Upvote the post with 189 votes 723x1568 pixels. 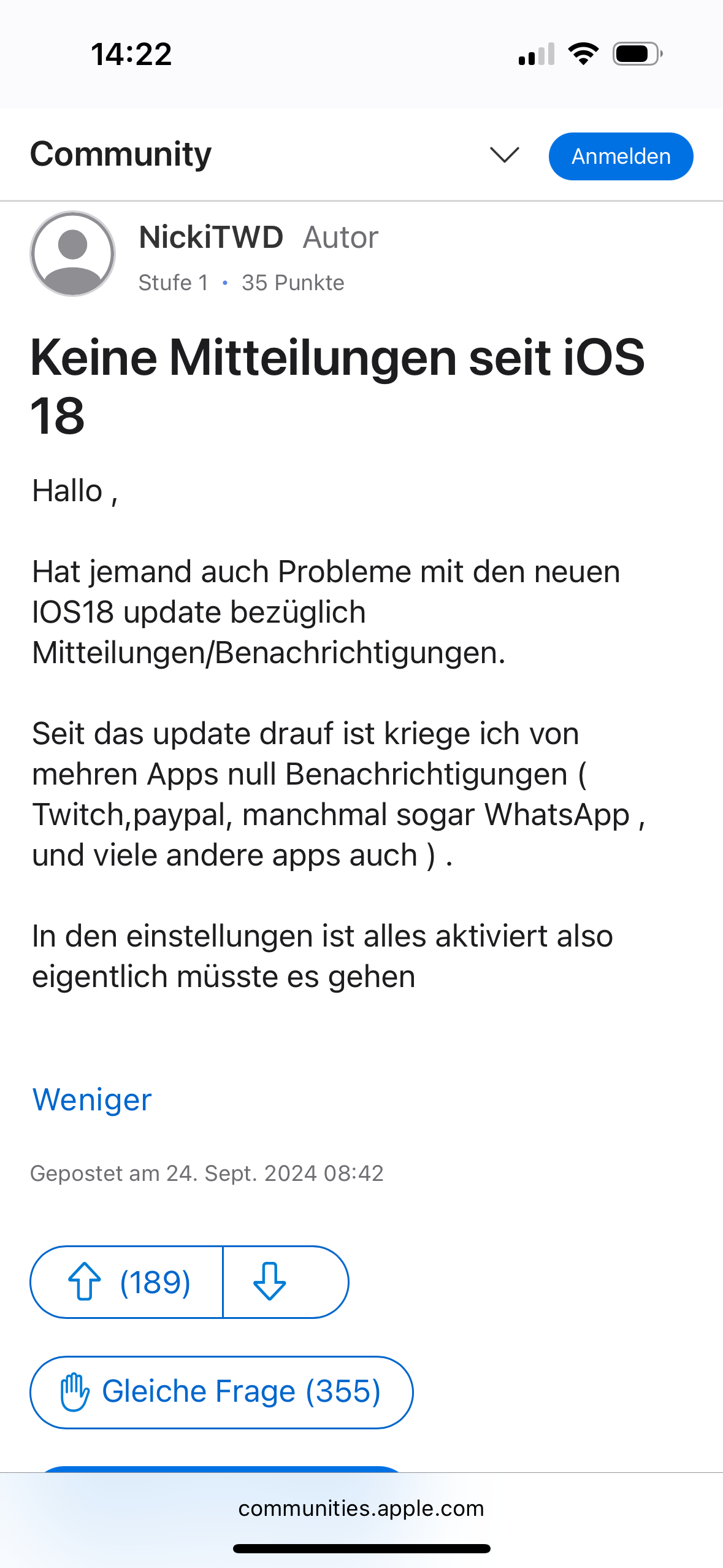coord(126,1282)
